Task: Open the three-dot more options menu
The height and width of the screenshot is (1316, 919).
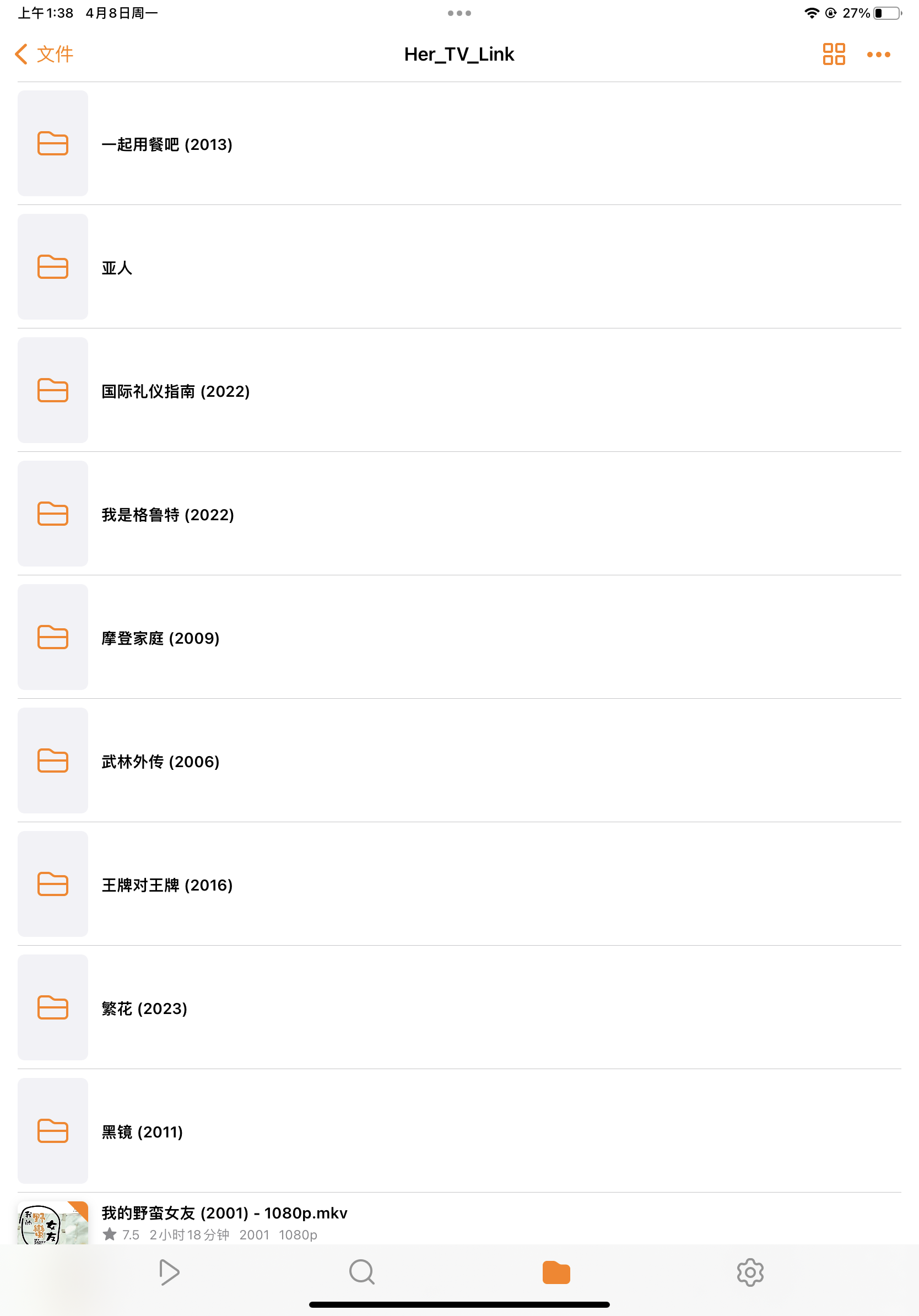Action: pos(878,55)
